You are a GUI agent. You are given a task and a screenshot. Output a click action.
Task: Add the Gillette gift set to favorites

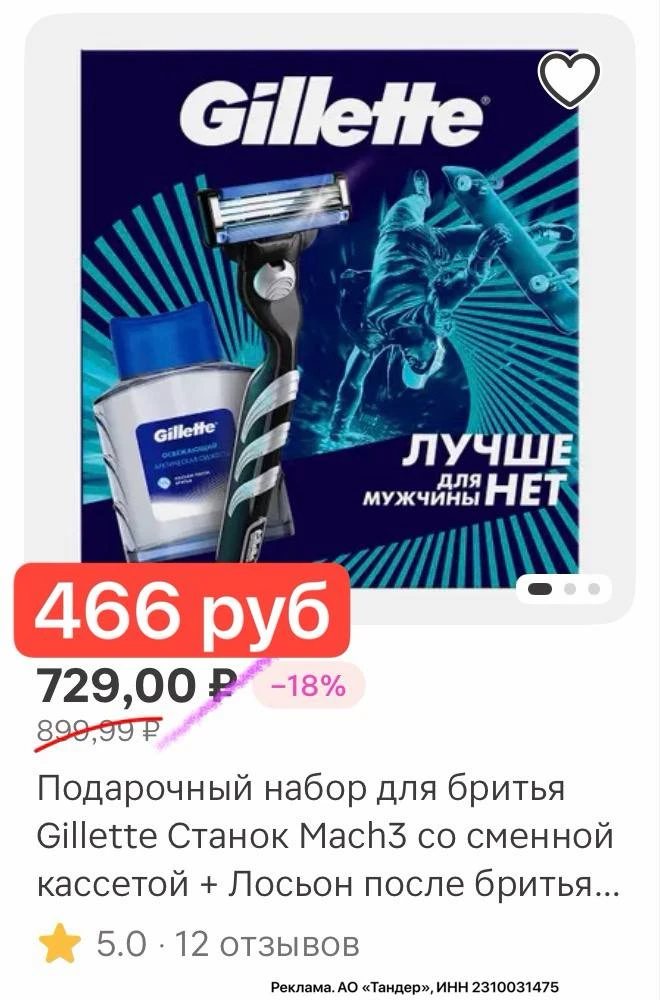(569, 79)
